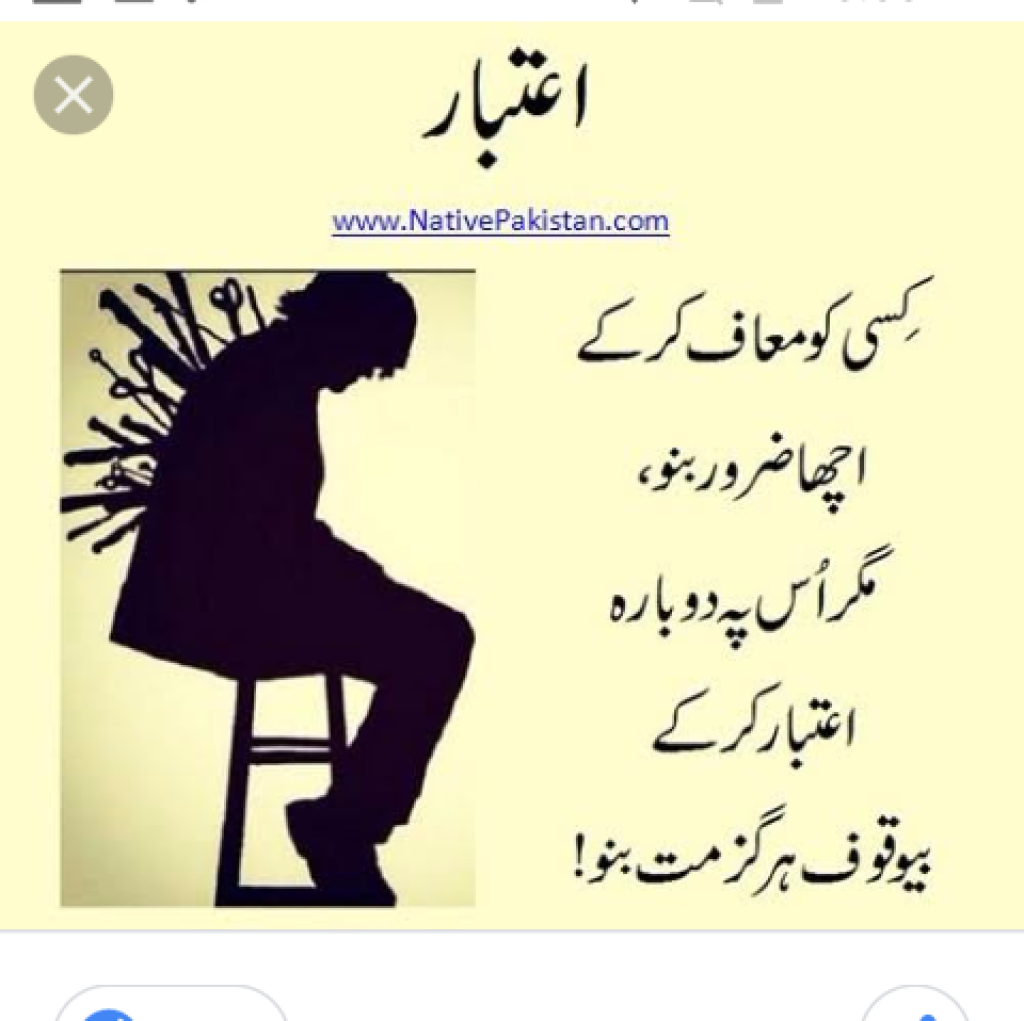The height and width of the screenshot is (1021, 1024).
Task: Close the image viewer
Action: click(x=73, y=96)
